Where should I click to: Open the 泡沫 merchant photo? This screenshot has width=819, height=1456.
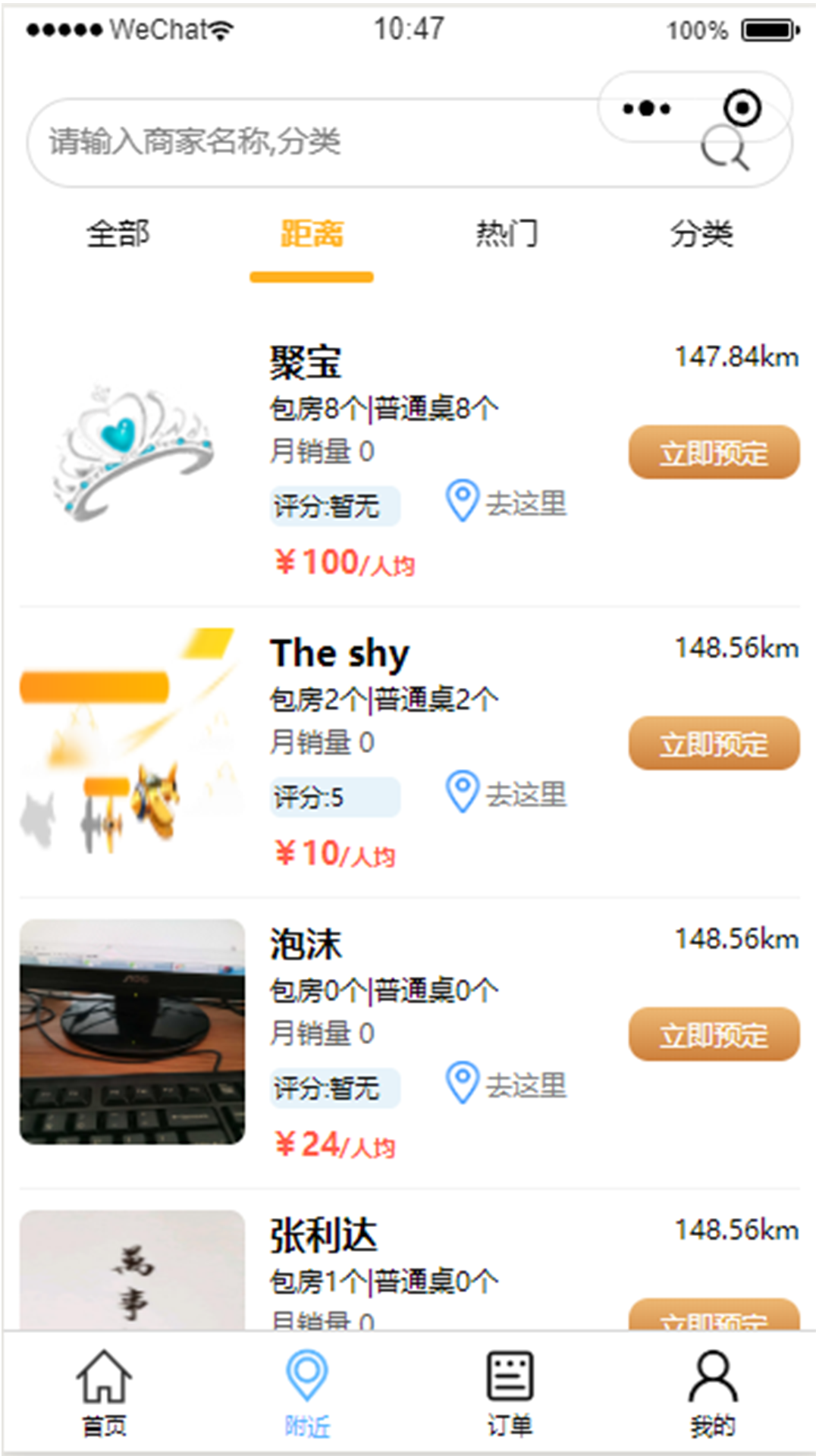click(133, 1031)
